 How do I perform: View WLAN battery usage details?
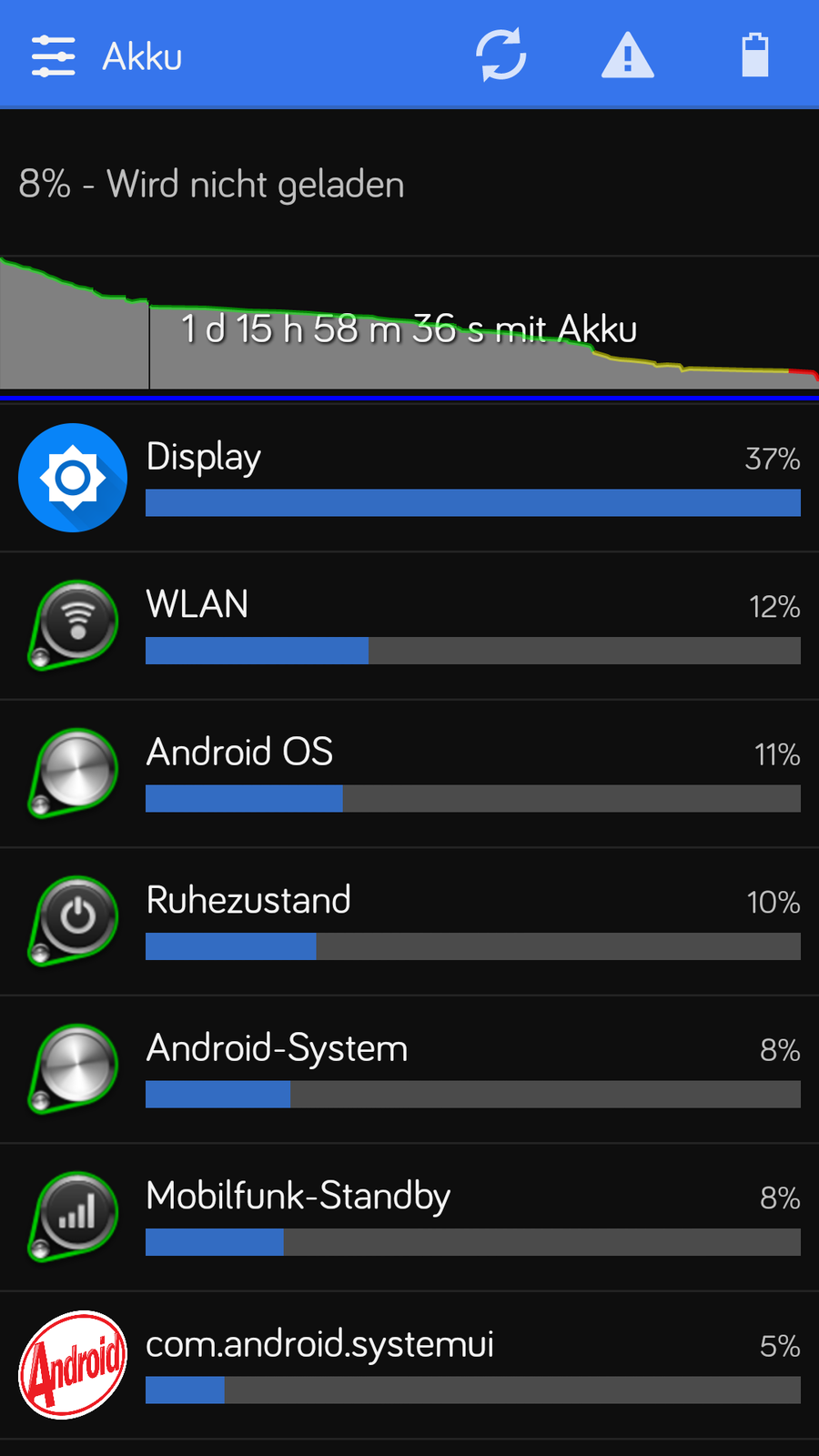pyautogui.click(x=409, y=626)
